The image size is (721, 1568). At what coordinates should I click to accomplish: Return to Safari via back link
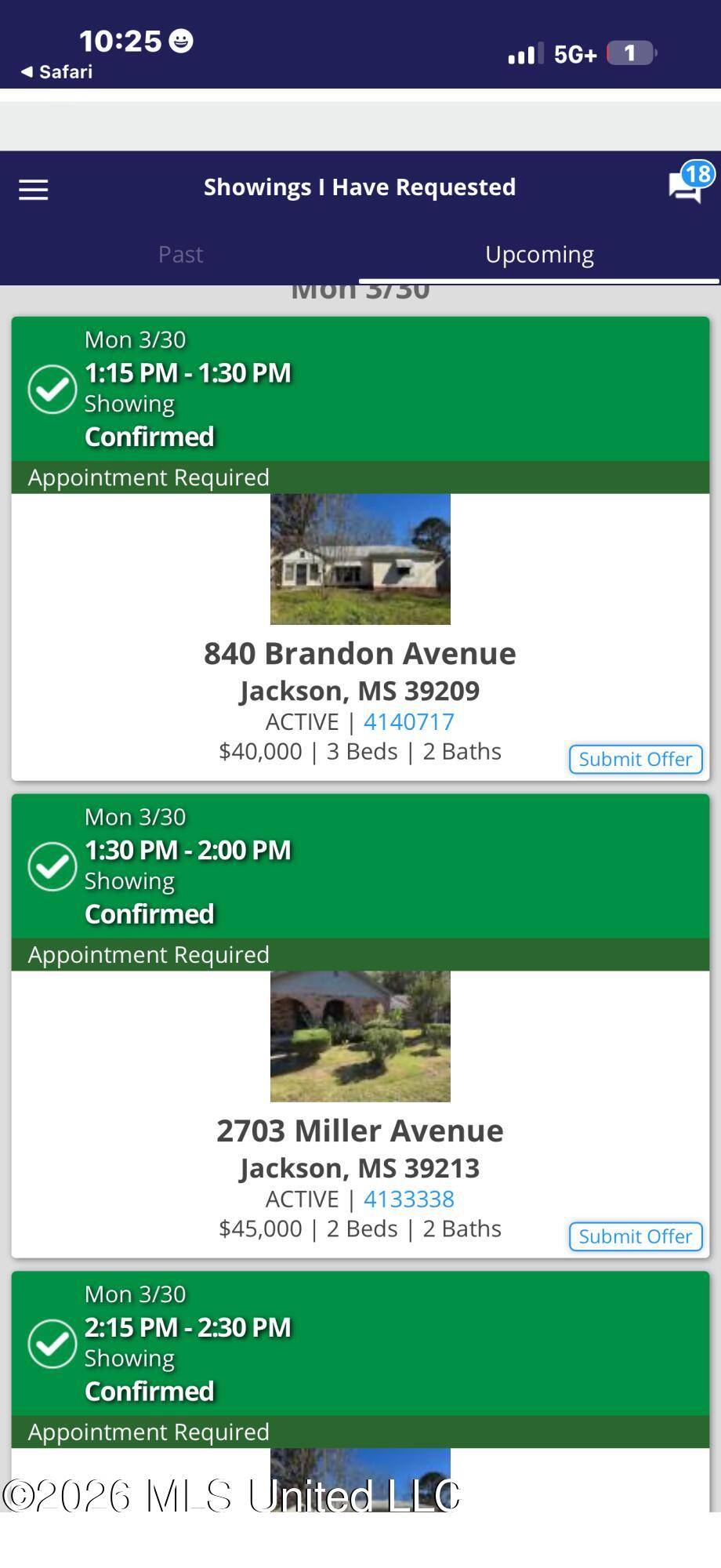[x=56, y=72]
